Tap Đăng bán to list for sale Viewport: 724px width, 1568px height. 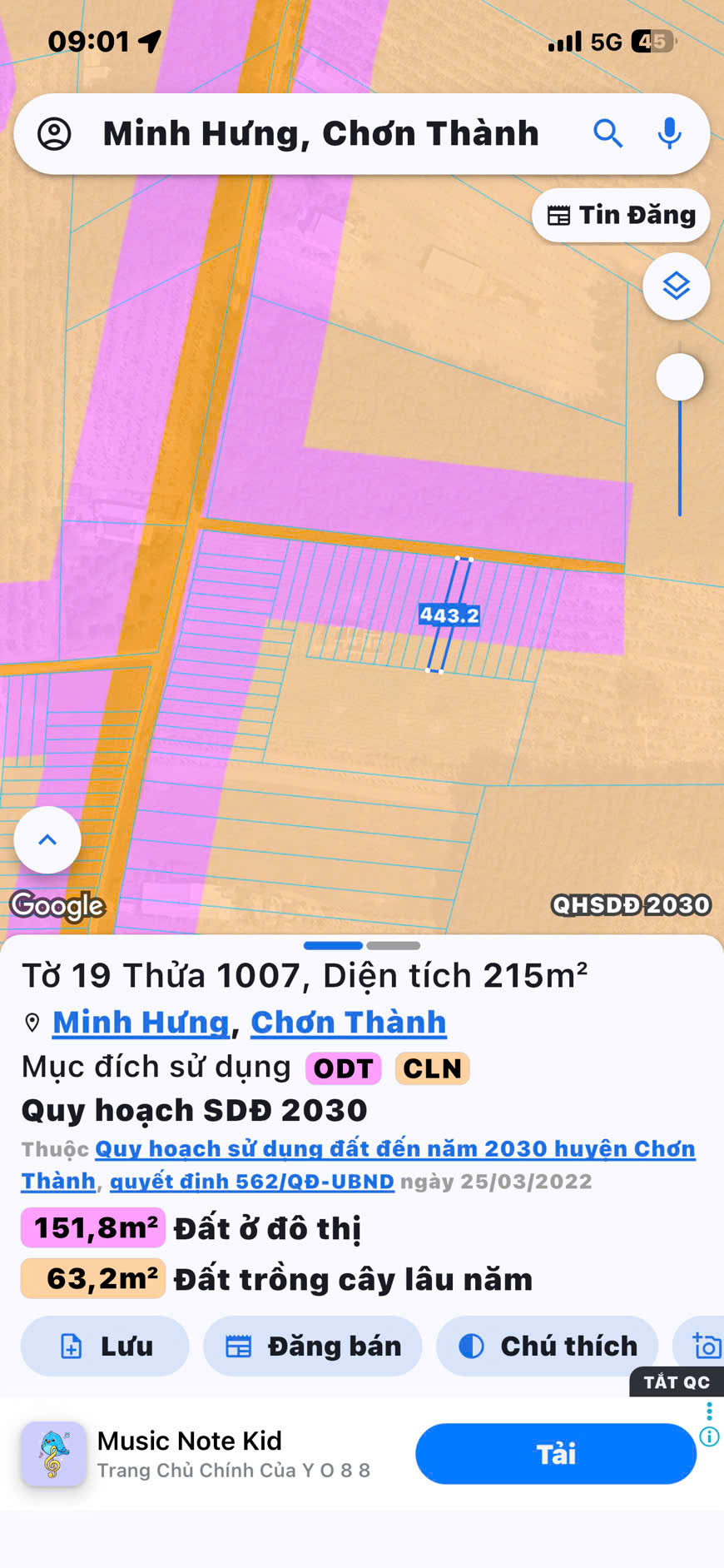tap(313, 1346)
